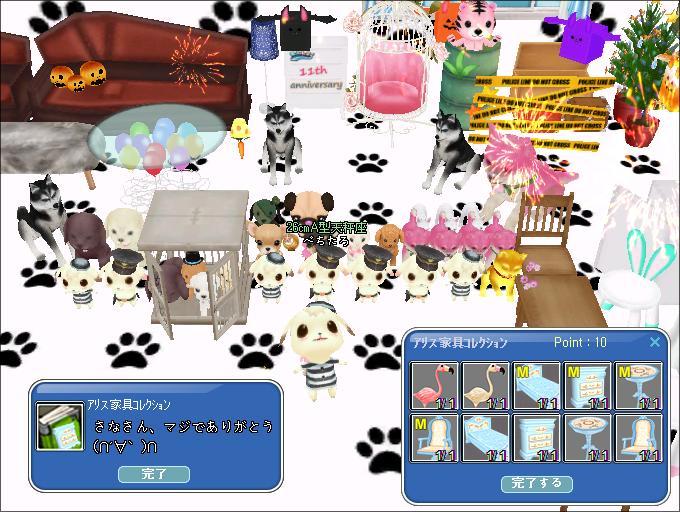
Task: Select the cream flamingo collection item
Action: [x=485, y=385]
